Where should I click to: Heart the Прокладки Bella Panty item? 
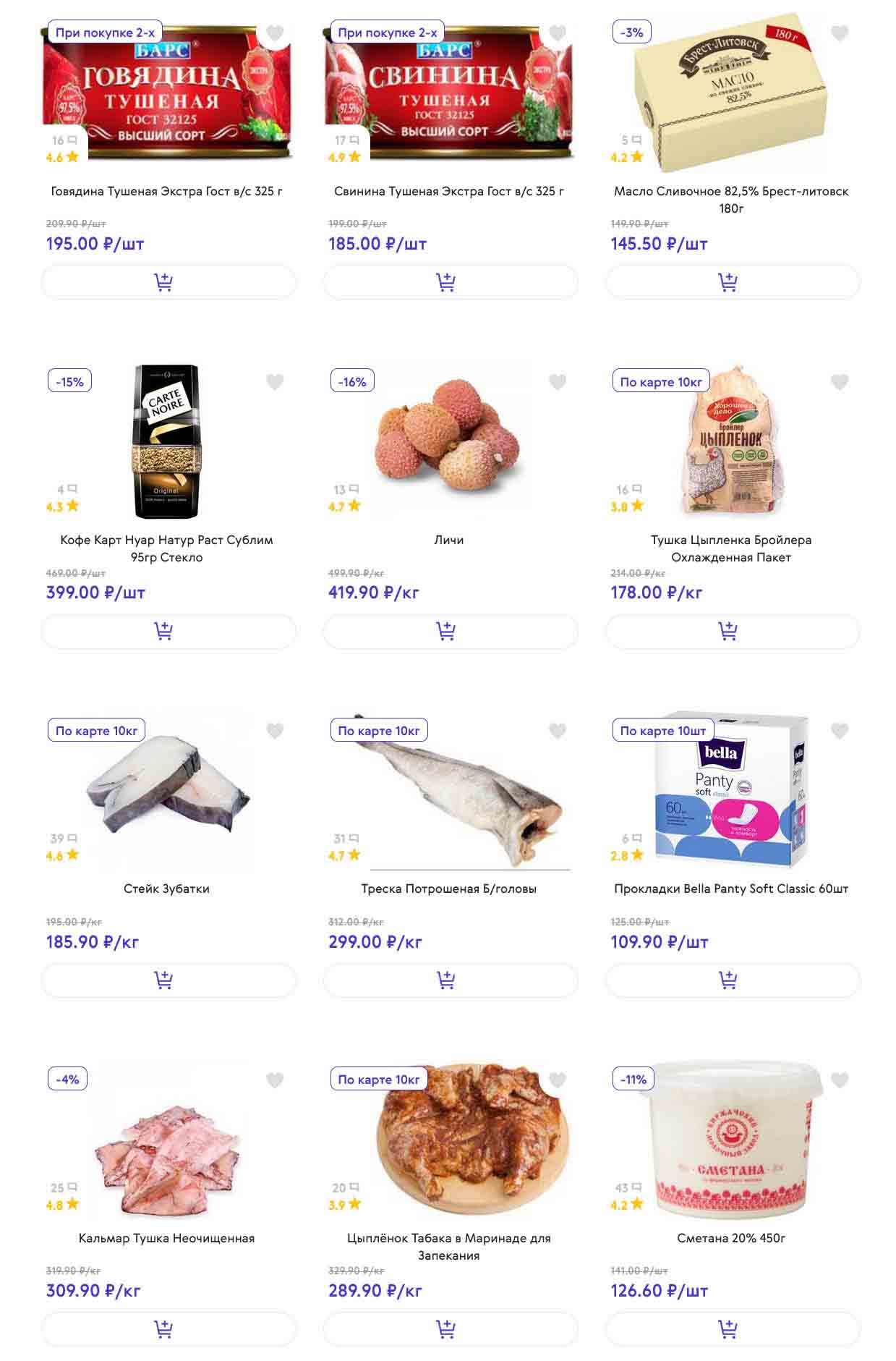(840, 731)
